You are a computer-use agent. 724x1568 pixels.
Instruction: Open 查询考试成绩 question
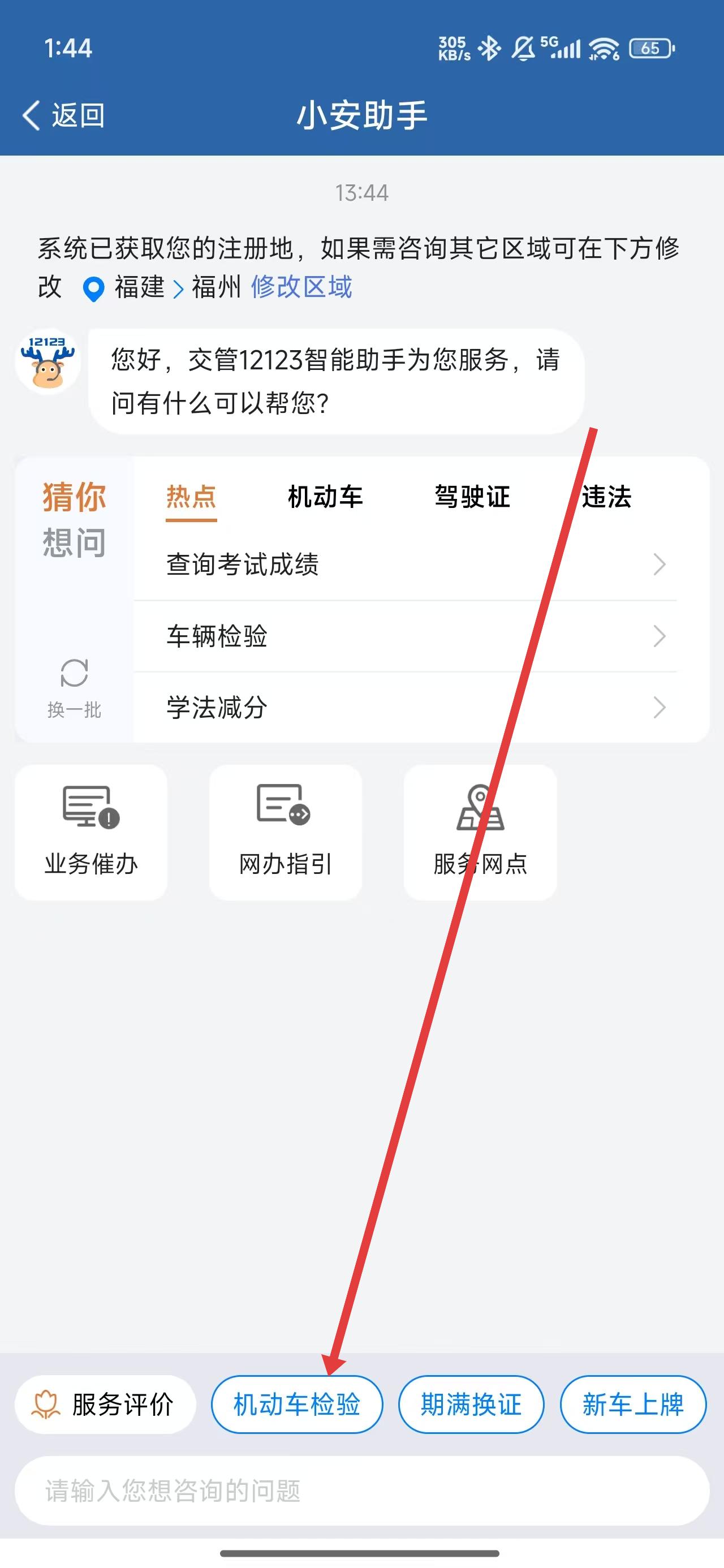click(405, 565)
